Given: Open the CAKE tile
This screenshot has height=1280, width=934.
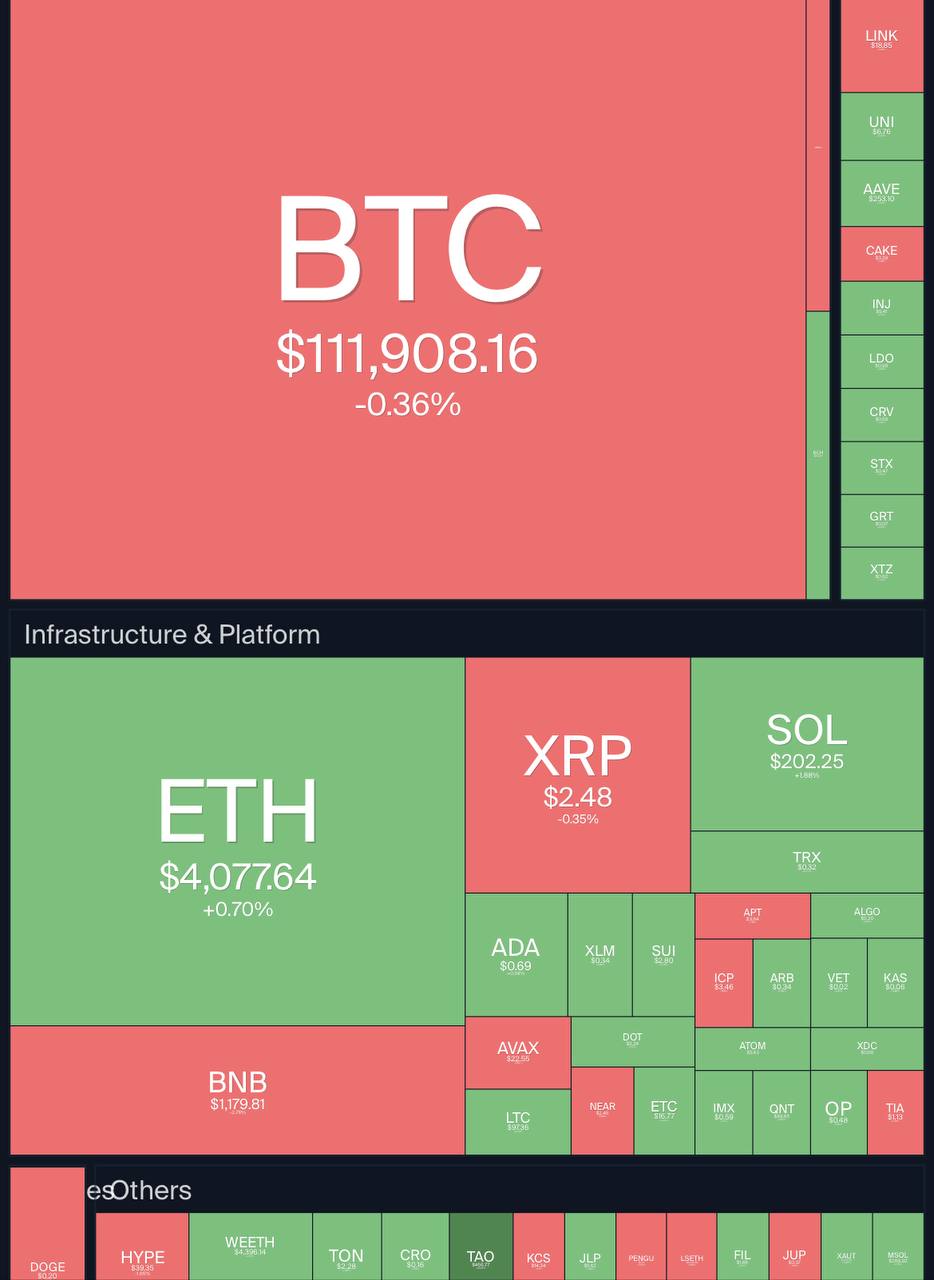Looking at the screenshot, I should tap(881, 254).
